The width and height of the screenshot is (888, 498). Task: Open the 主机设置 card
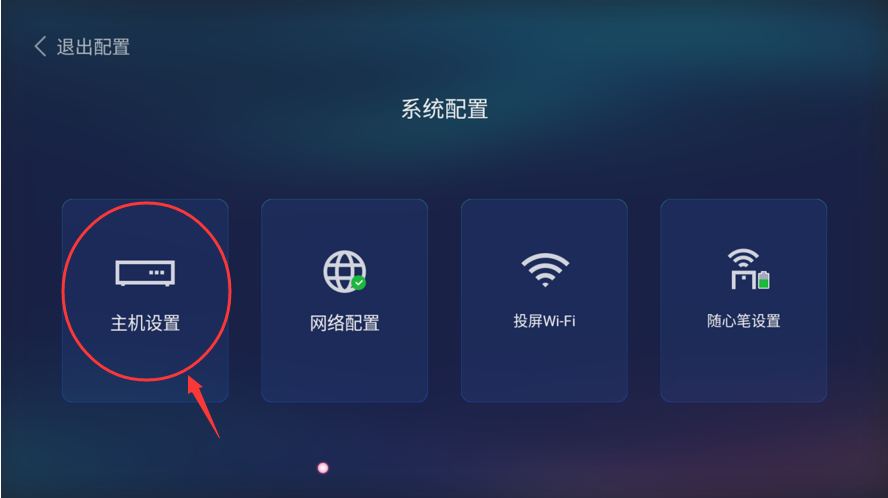pyautogui.click(x=145, y=299)
